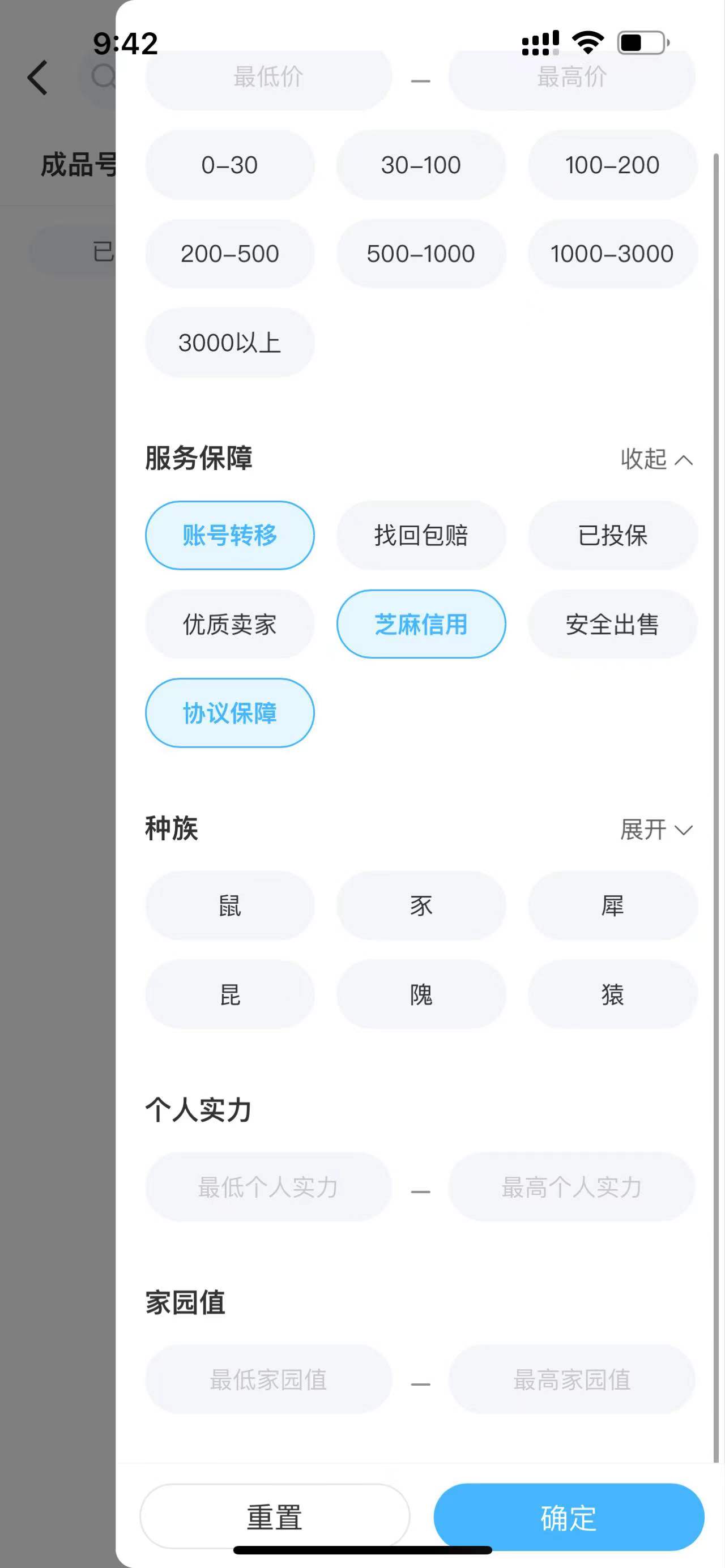The image size is (725, 1568).
Task: Select the 找回包赔 filter
Action: point(421,536)
